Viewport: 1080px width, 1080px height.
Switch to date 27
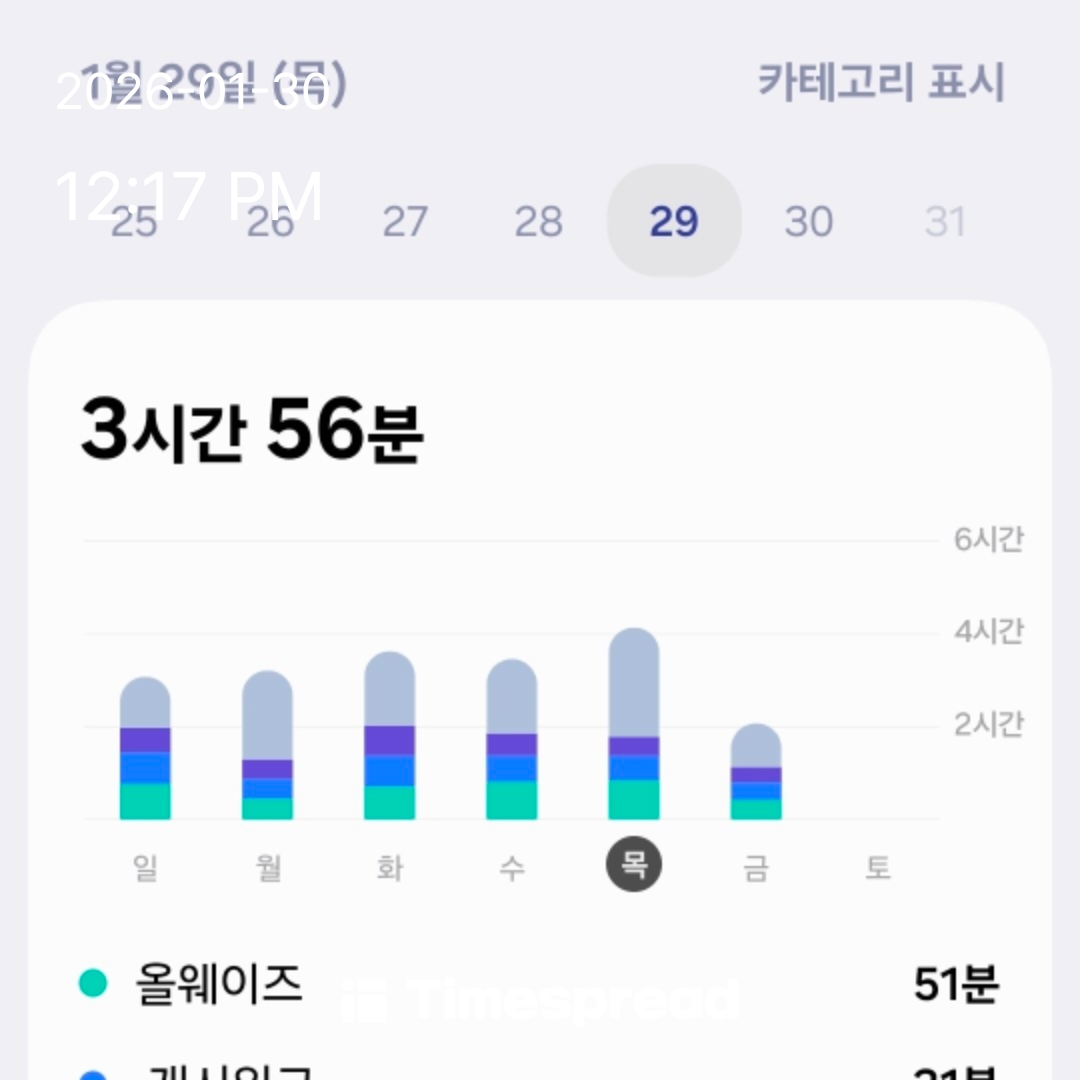[x=404, y=221]
